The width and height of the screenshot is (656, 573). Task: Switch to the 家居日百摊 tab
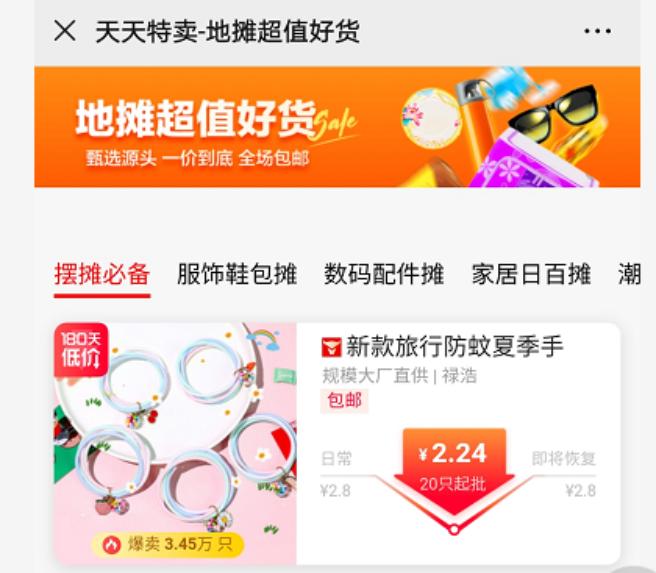[x=531, y=274]
